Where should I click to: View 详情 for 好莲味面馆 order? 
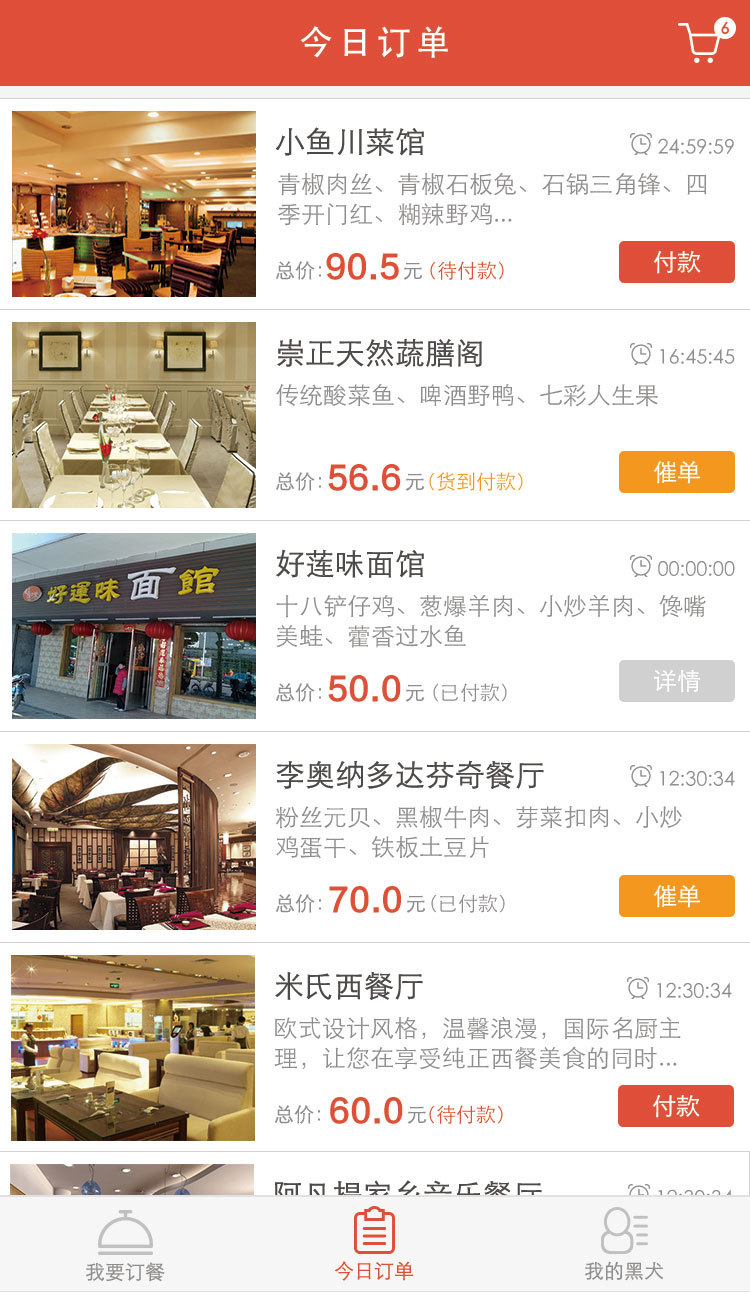676,681
